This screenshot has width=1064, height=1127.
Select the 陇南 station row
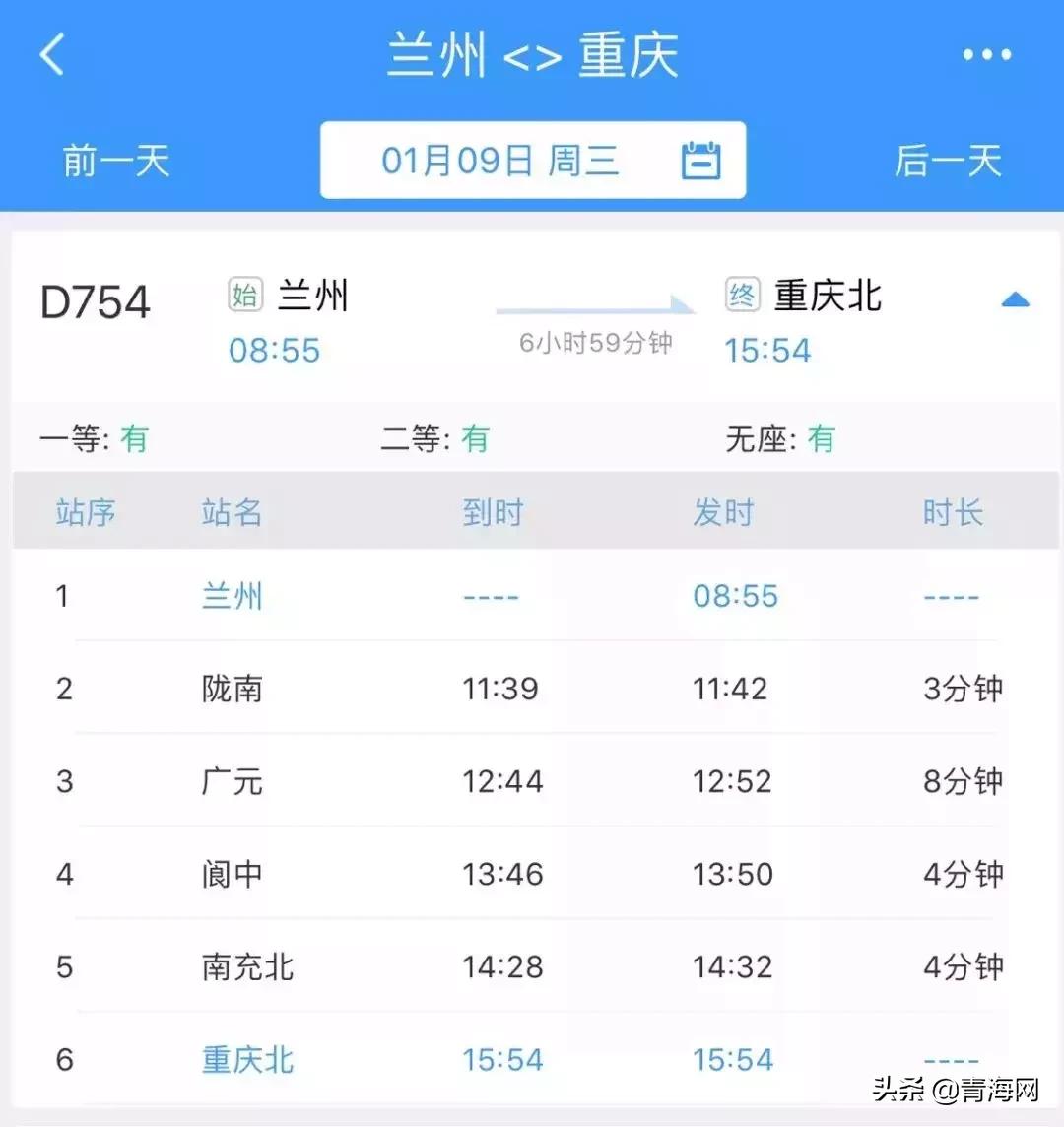click(x=232, y=689)
